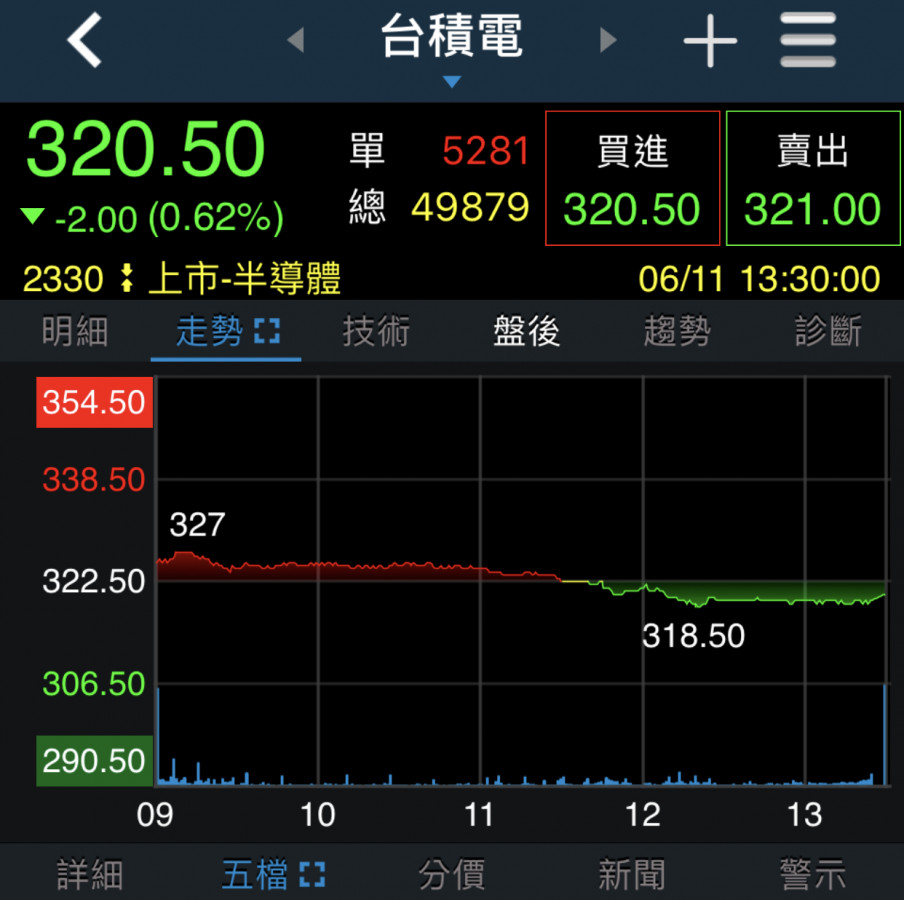Switch to 分價 price distribution

click(452, 875)
